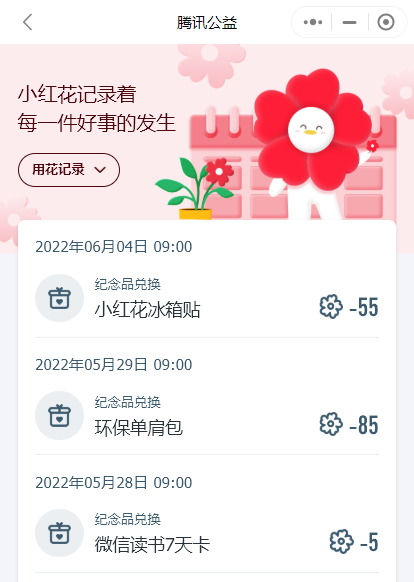
Task: Open the mini program three-dot menu
Action: (313, 22)
